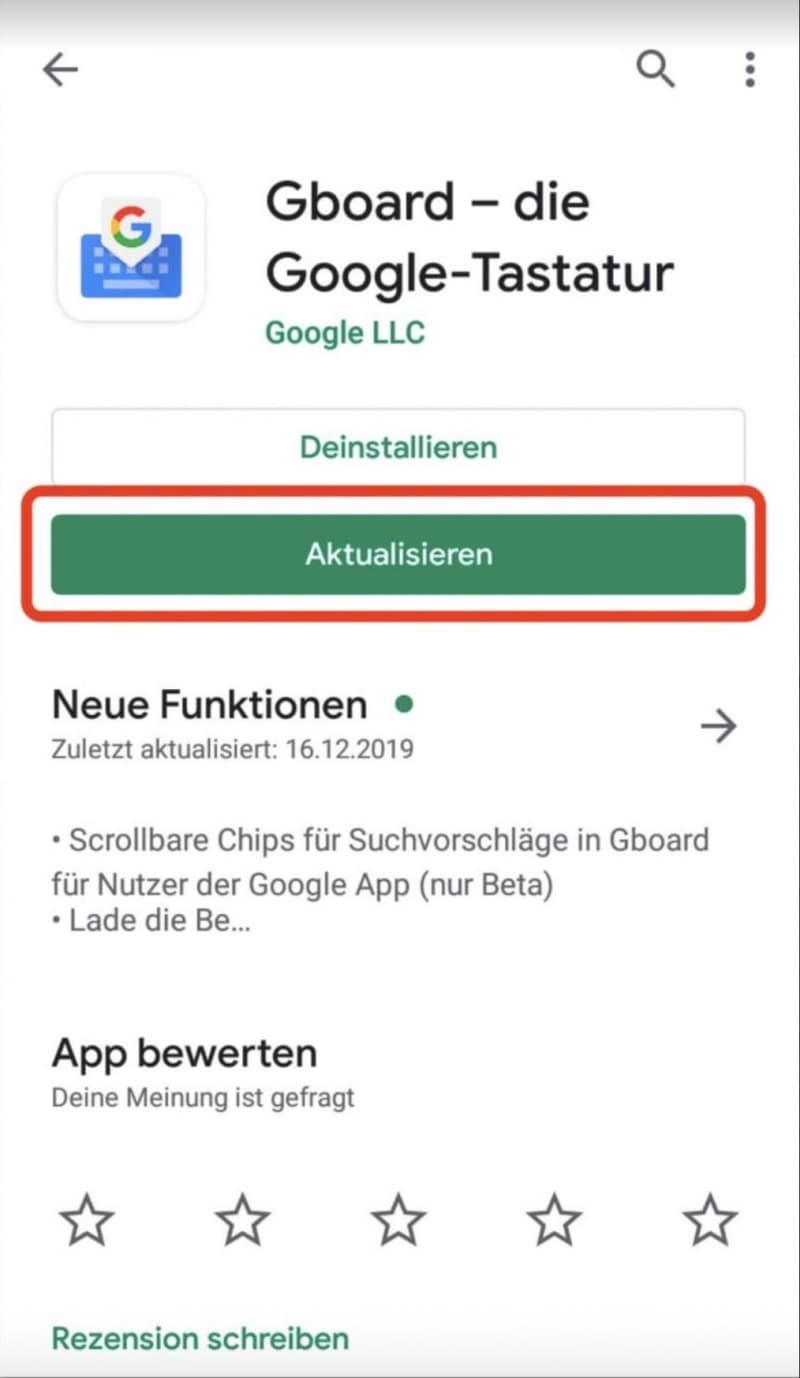Tap Aktualisieren to update Gboard

398,554
